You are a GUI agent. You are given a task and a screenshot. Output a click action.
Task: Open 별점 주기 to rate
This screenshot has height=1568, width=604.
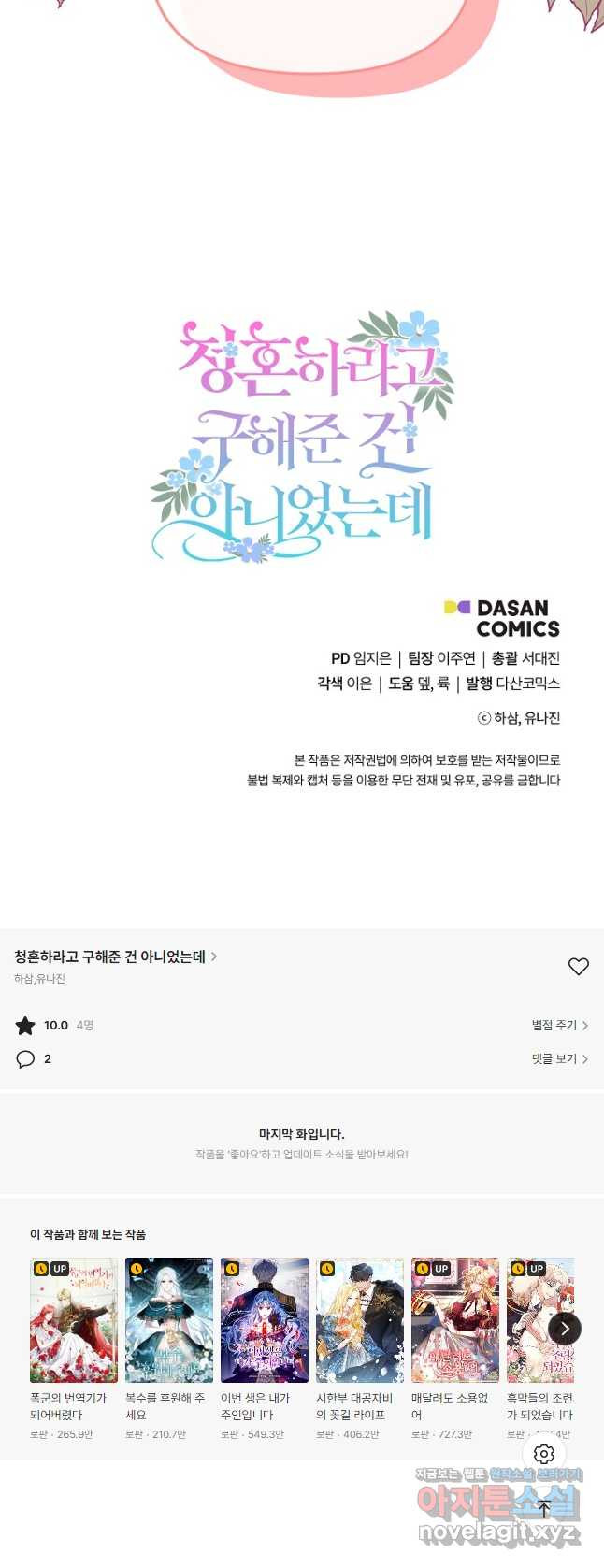coord(559,1026)
